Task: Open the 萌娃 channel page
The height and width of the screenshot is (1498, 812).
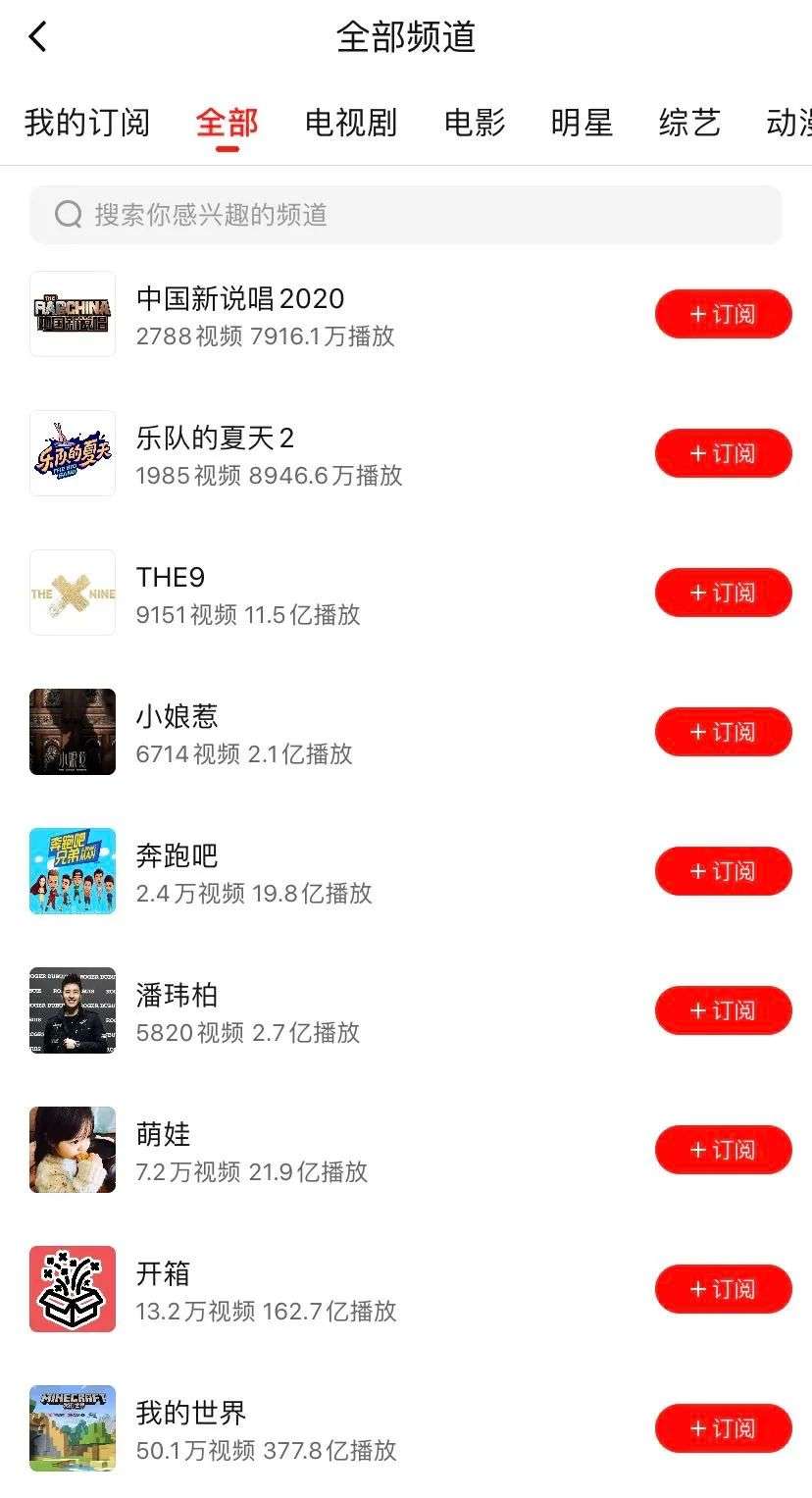Action: pos(164,1150)
